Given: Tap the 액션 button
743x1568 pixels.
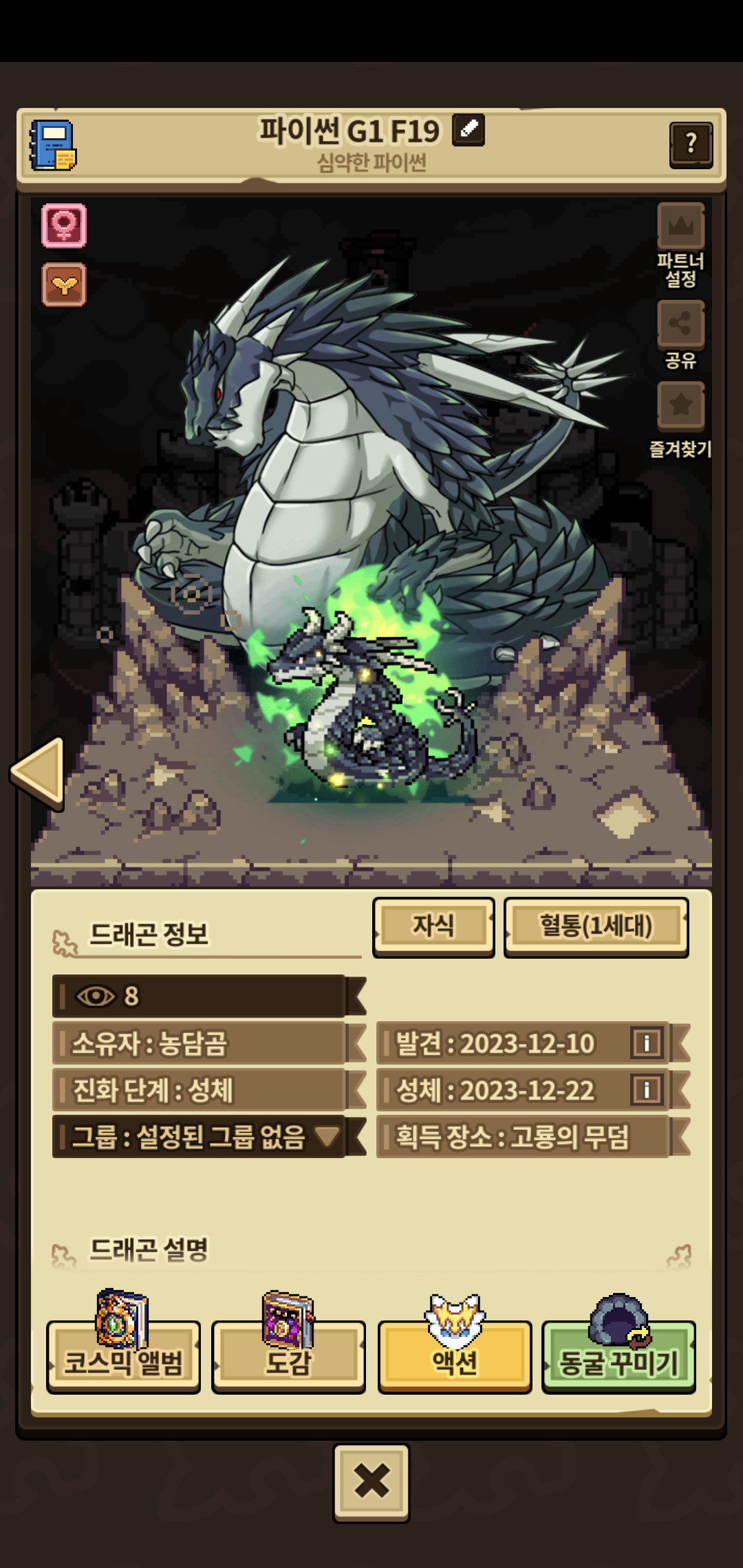Looking at the screenshot, I should point(455,1358).
